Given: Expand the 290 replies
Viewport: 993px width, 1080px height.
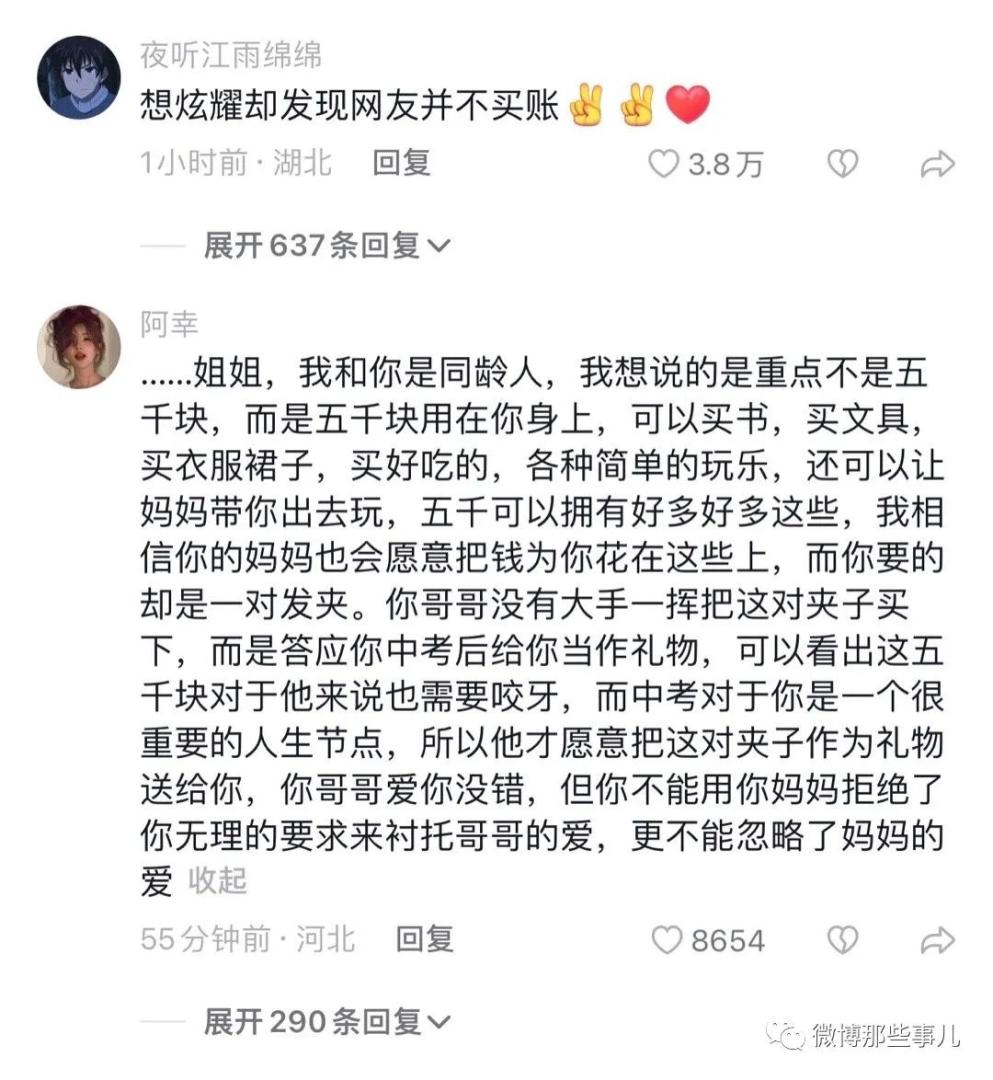Looking at the screenshot, I should point(326,1021).
